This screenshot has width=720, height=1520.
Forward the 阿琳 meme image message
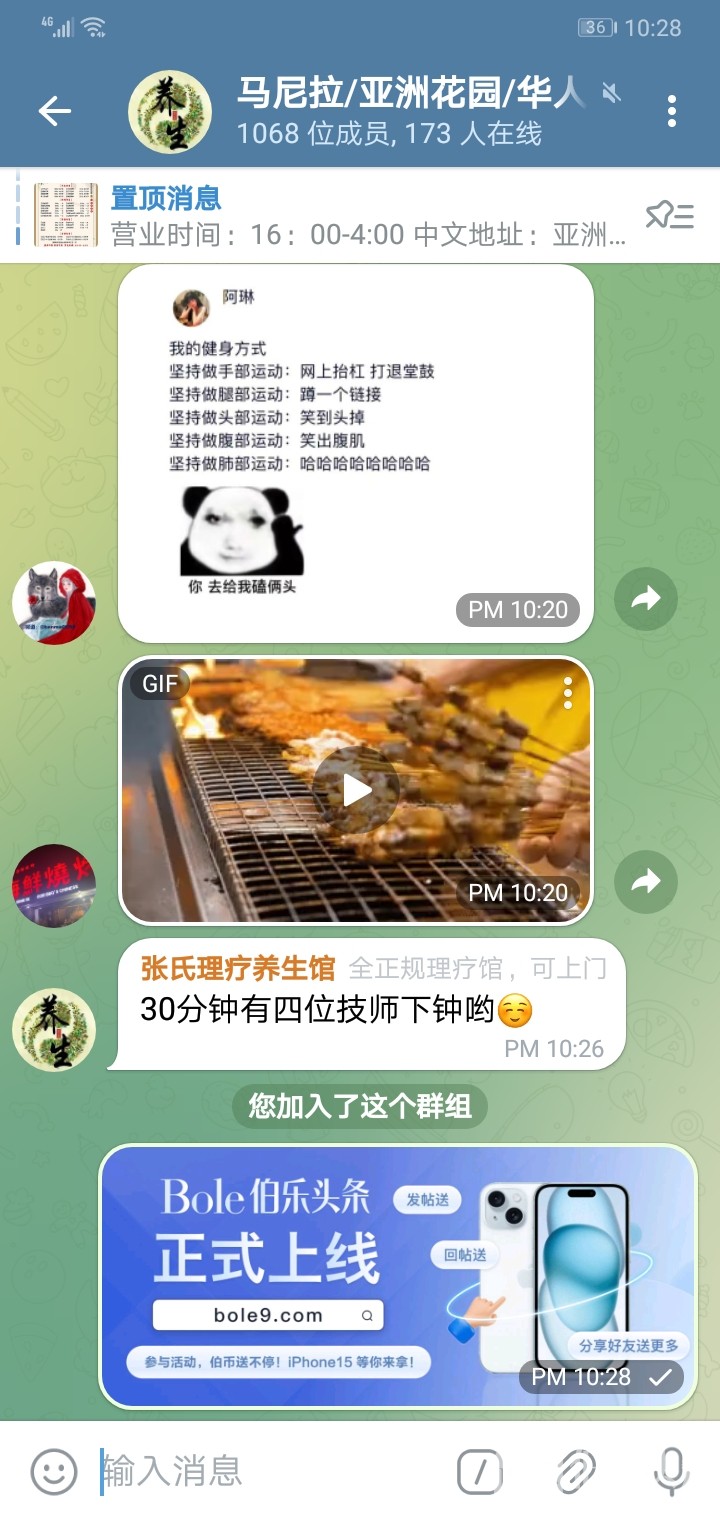(x=645, y=599)
